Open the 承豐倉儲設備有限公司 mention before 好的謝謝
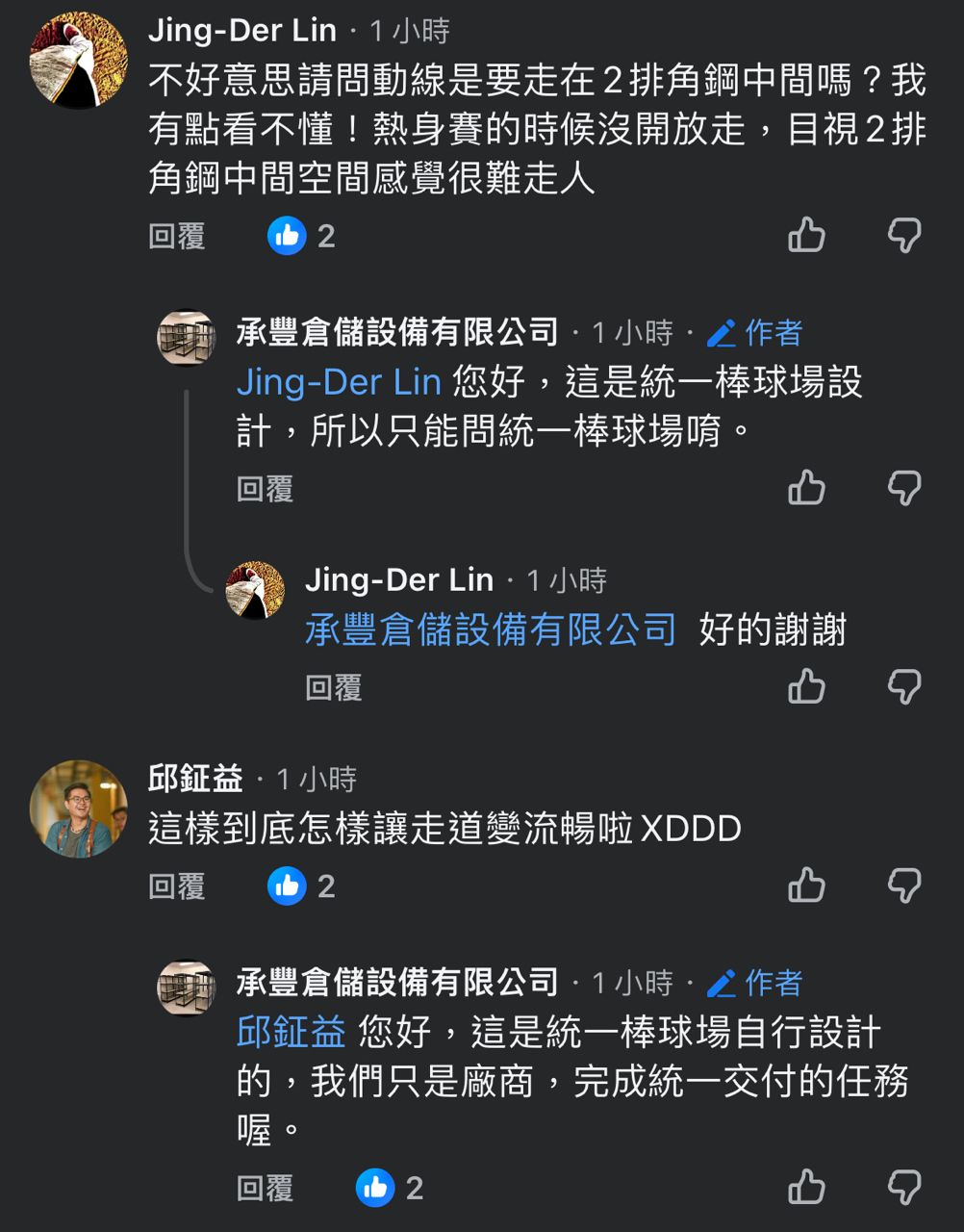This screenshot has width=964, height=1232. [x=491, y=630]
